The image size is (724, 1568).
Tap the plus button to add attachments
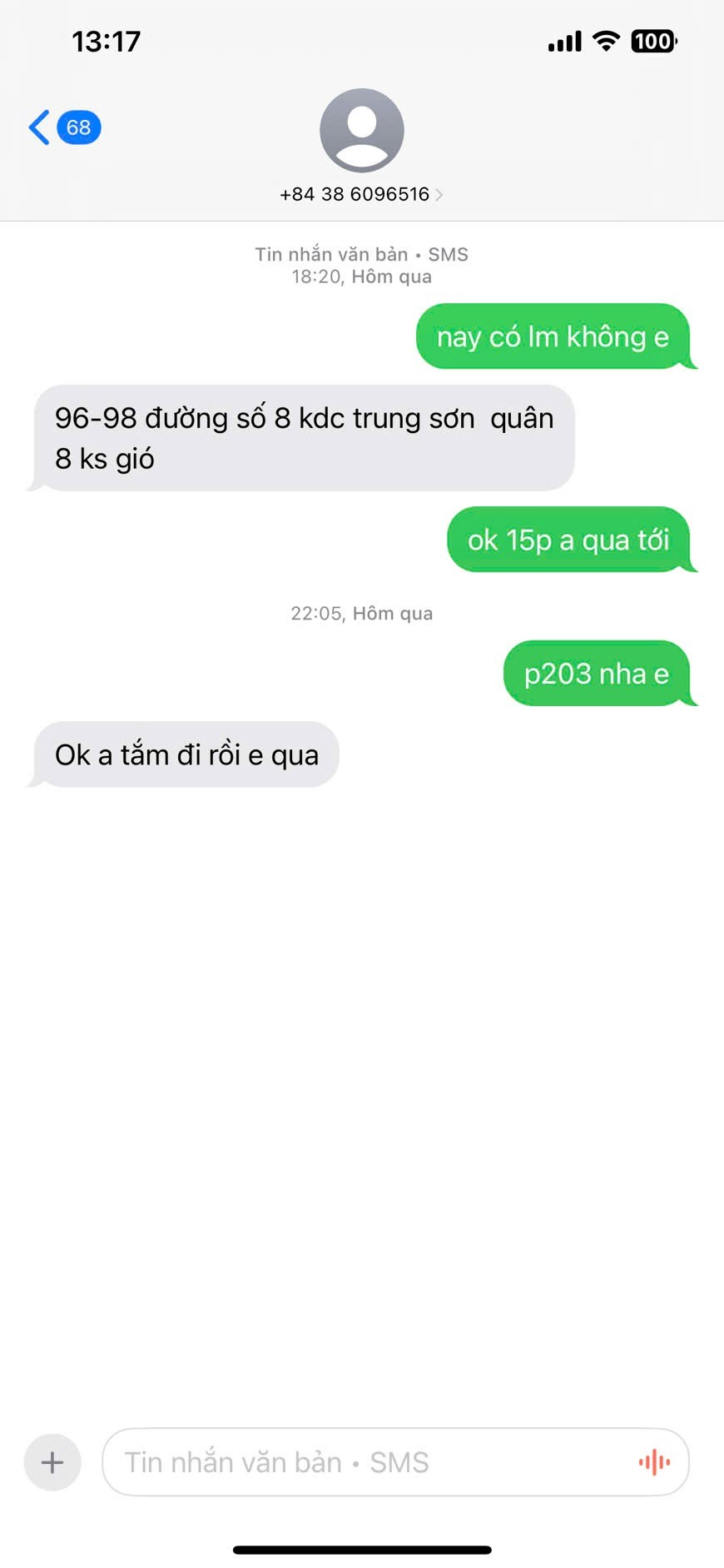pyautogui.click(x=52, y=1462)
